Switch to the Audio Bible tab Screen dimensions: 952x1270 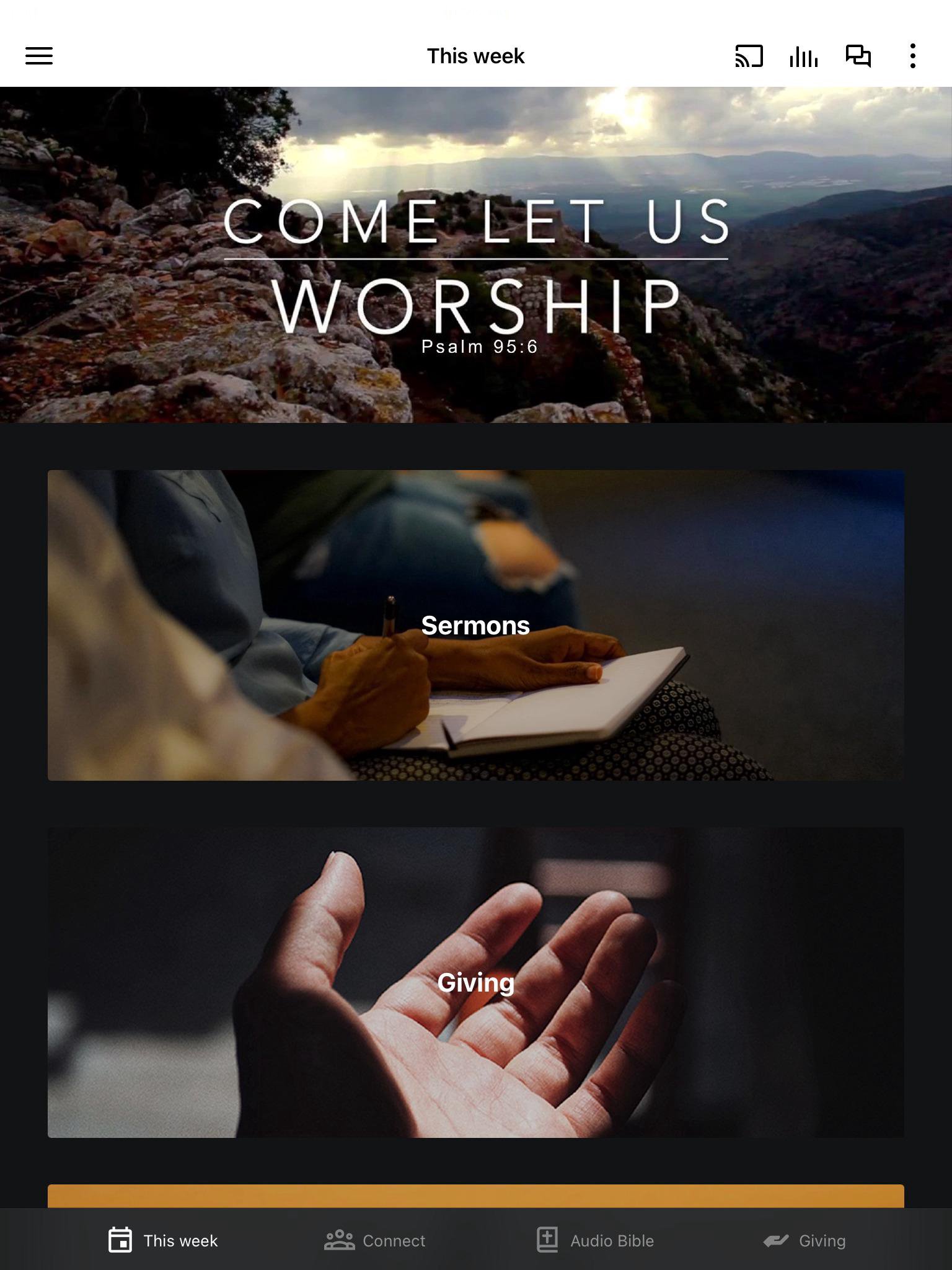click(595, 1240)
